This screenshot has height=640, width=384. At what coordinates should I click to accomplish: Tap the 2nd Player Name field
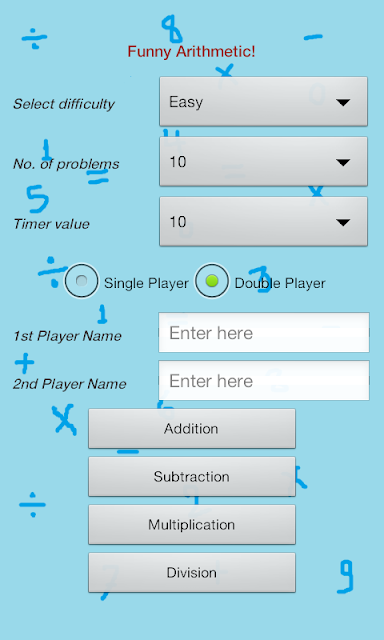pyautogui.click(x=264, y=380)
